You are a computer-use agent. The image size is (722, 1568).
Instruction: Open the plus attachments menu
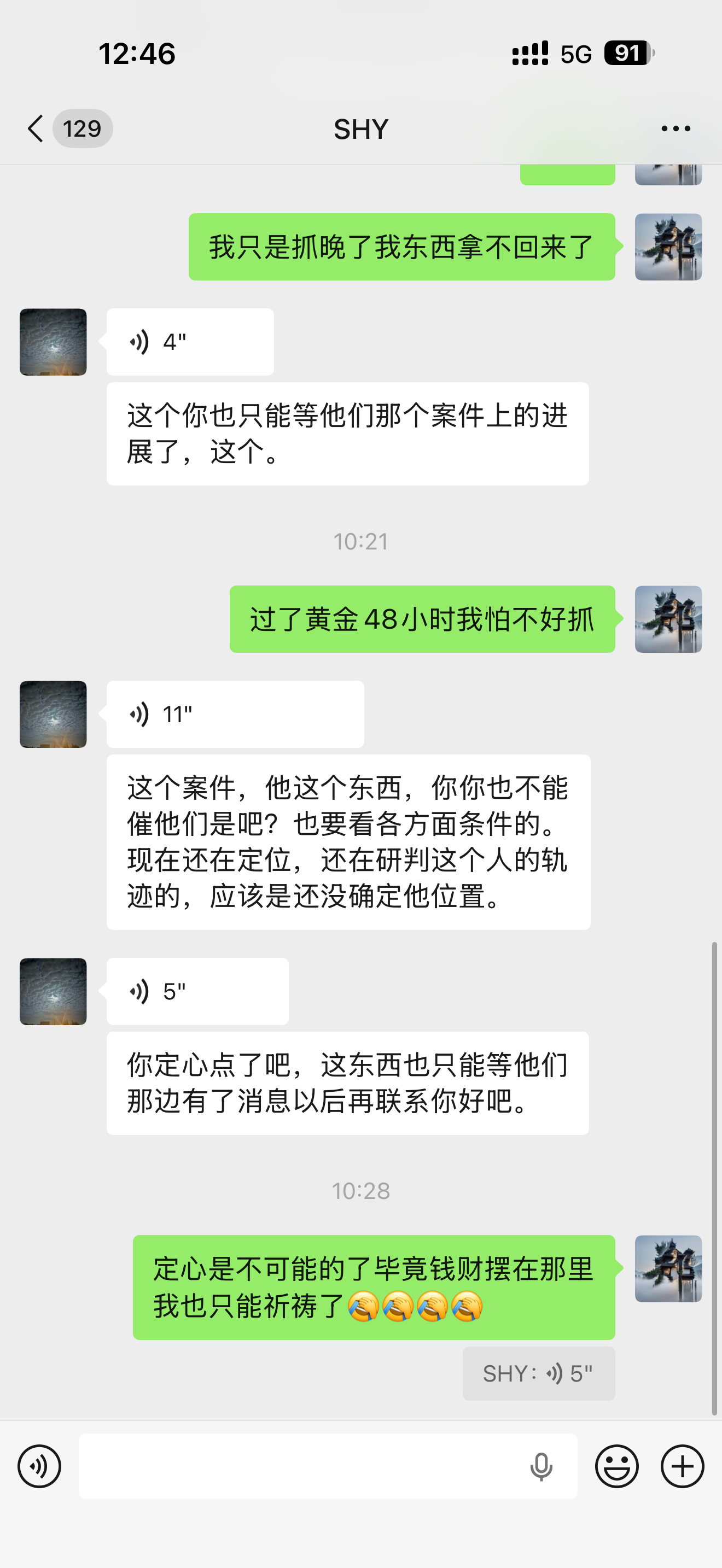(683, 1466)
